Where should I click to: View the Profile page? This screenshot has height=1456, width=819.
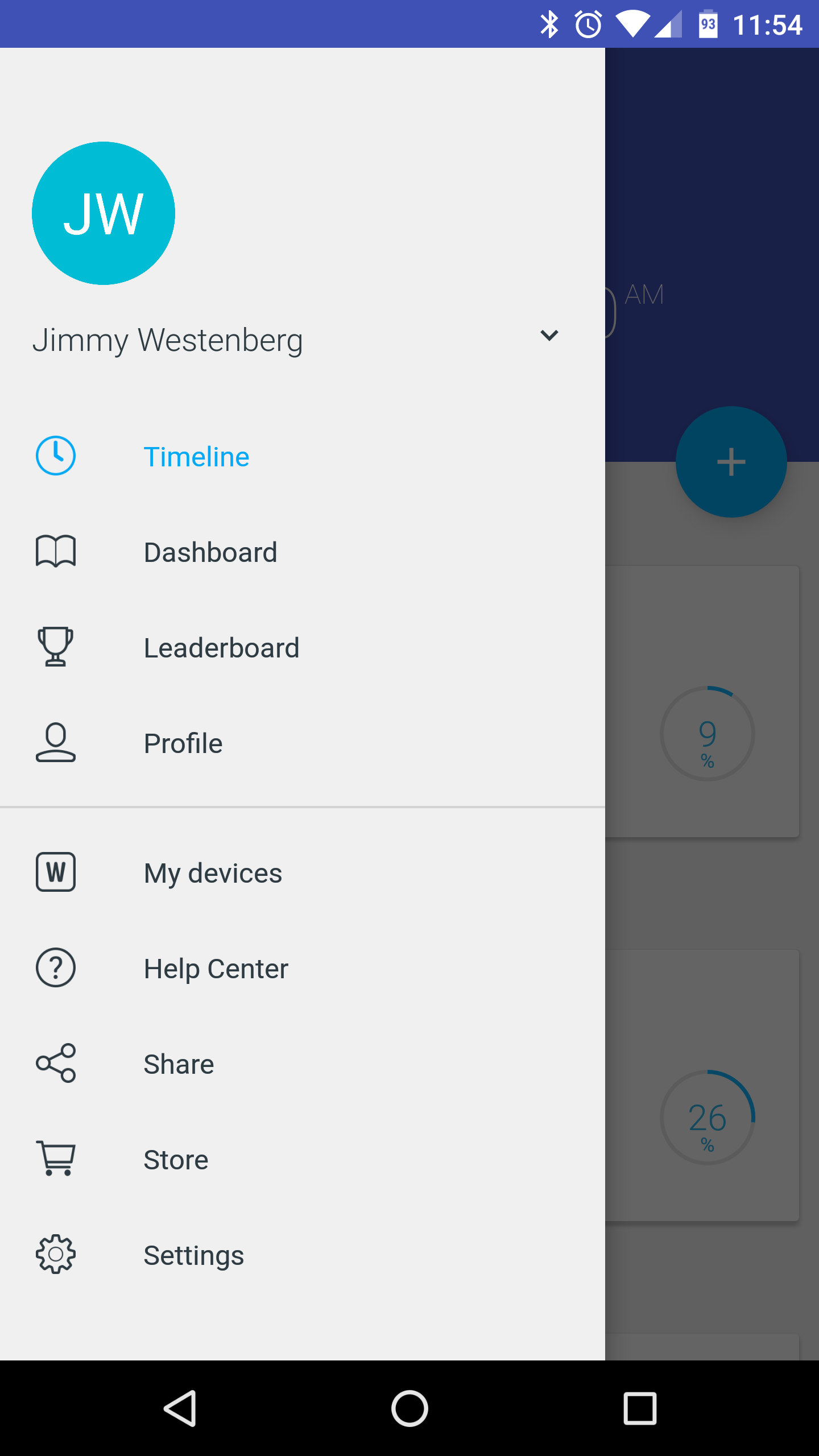point(183,743)
